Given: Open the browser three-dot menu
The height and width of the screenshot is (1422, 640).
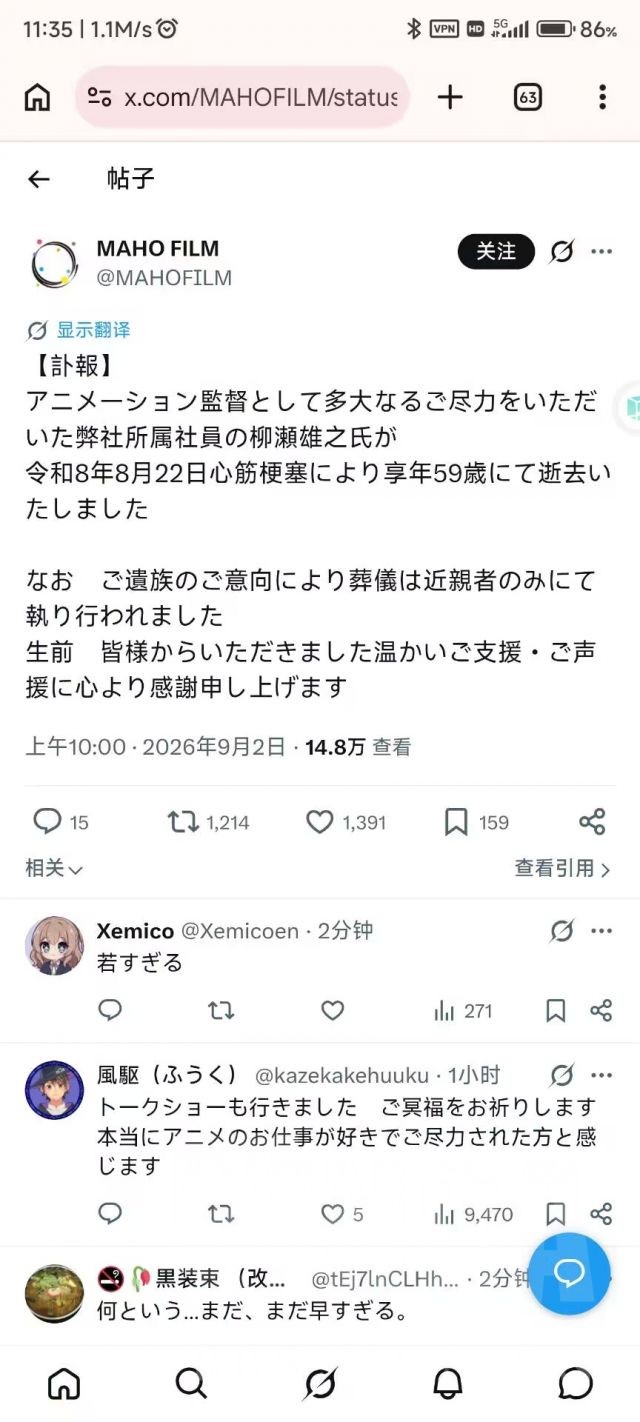Looking at the screenshot, I should click(x=602, y=97).
